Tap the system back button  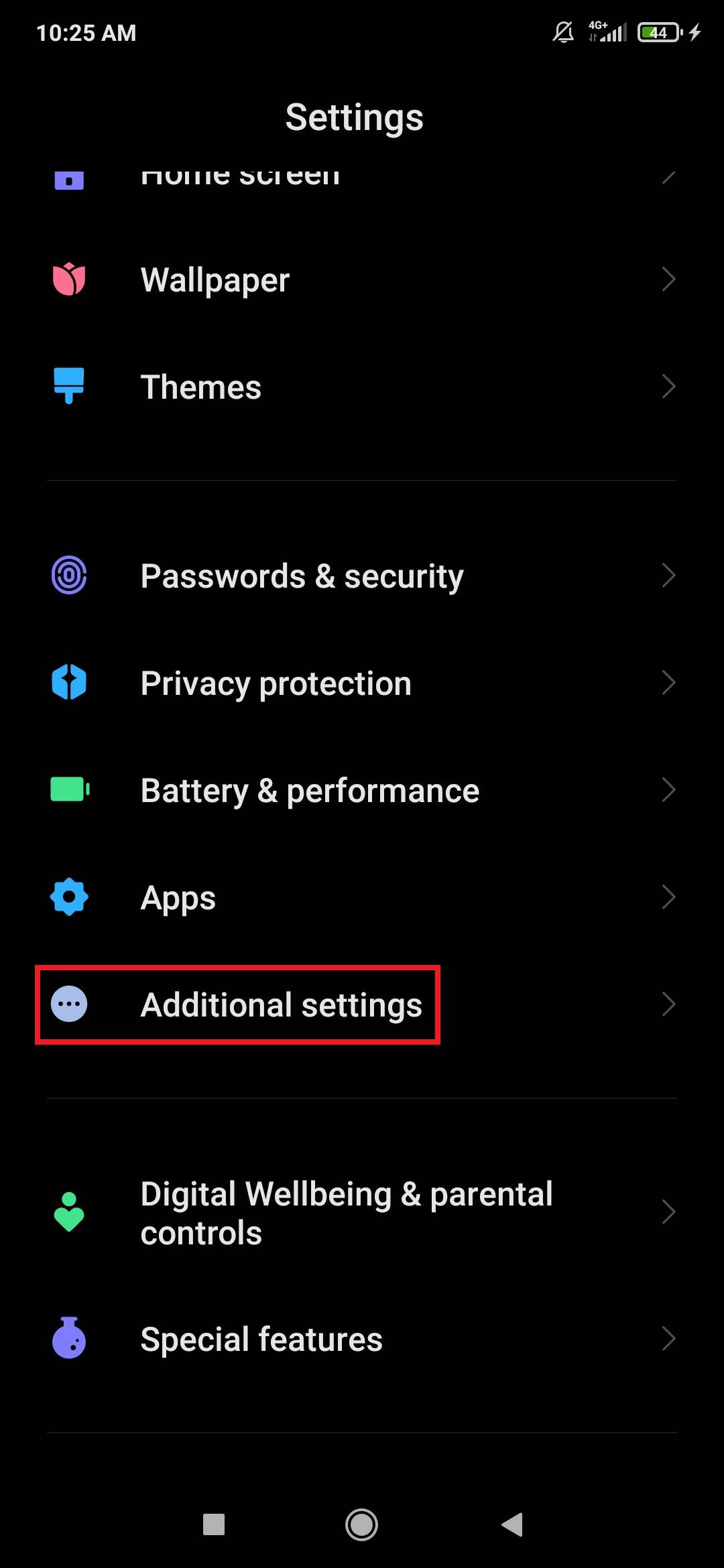click(x=512, y=1524)
